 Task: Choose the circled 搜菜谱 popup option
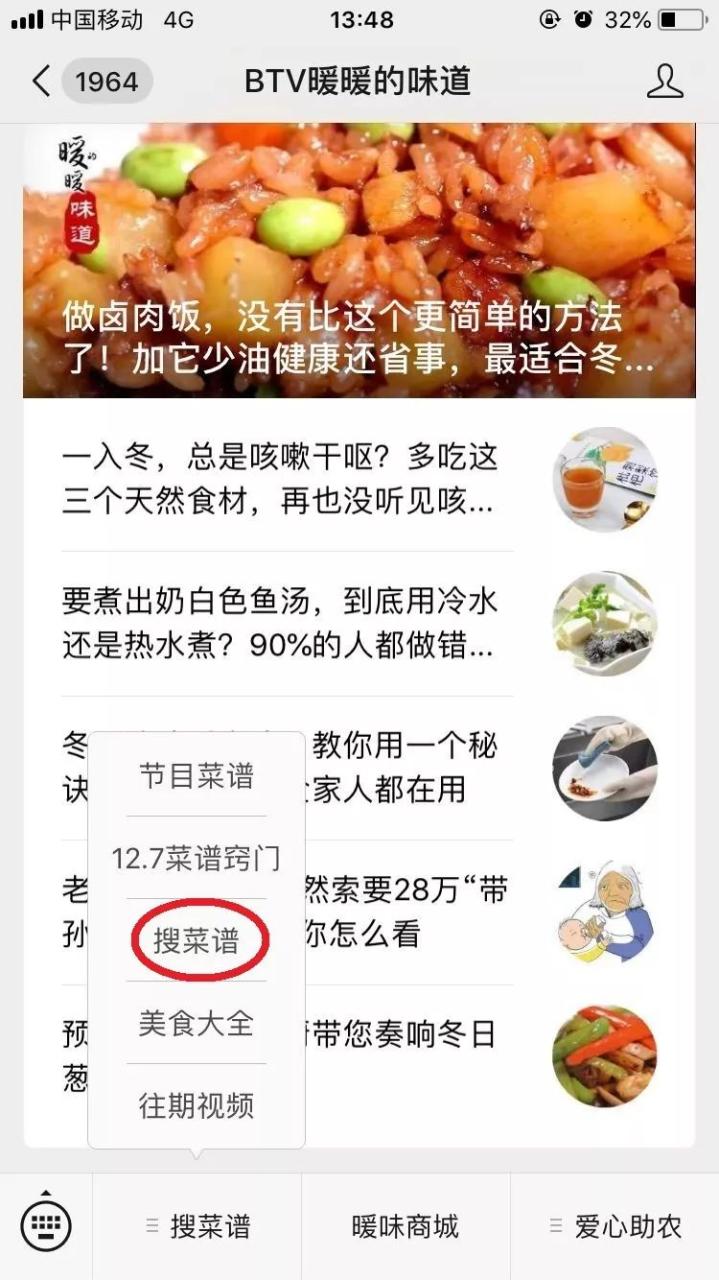click(196, 941)
